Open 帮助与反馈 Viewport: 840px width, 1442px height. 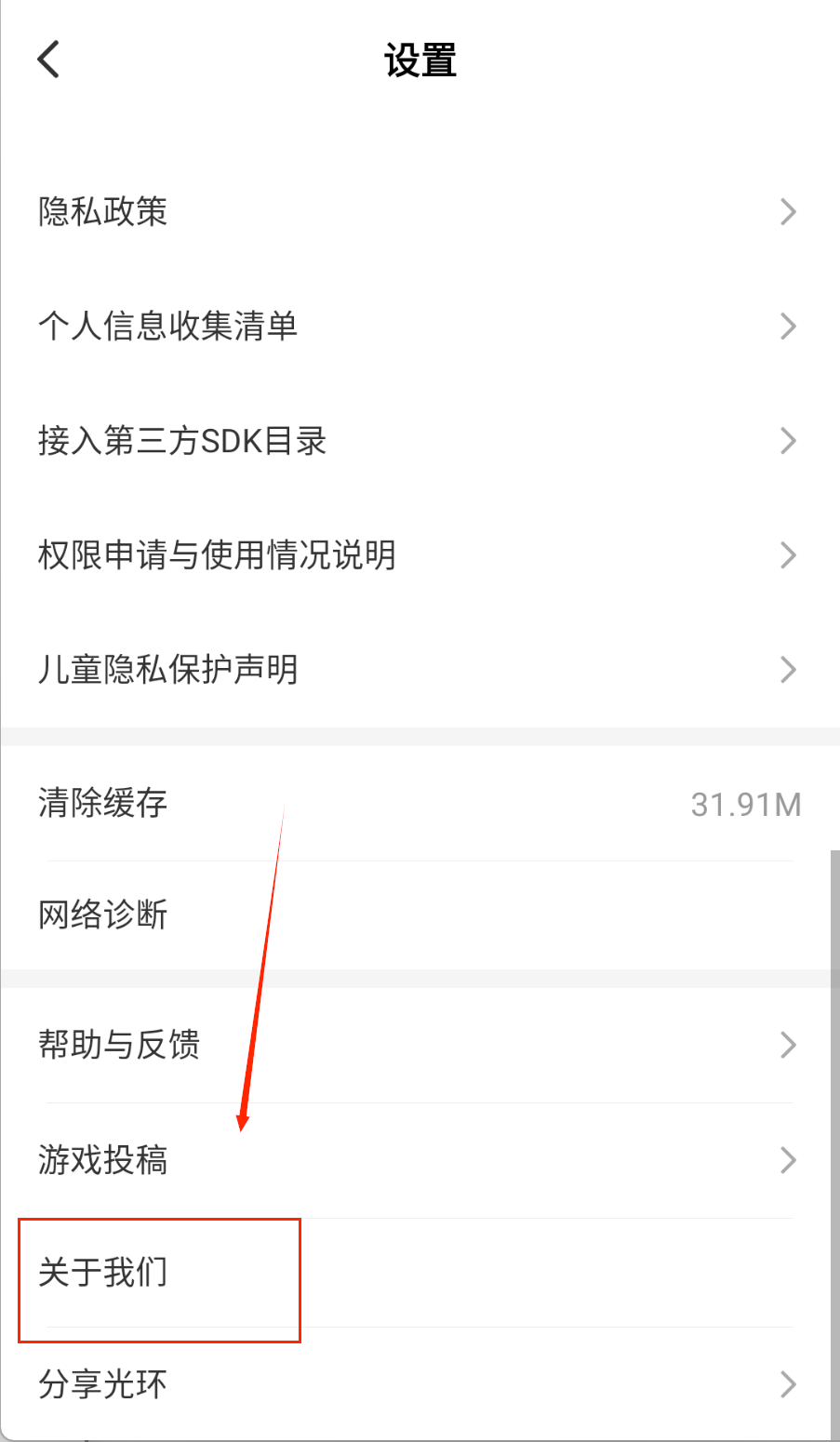pos(419,1046)
